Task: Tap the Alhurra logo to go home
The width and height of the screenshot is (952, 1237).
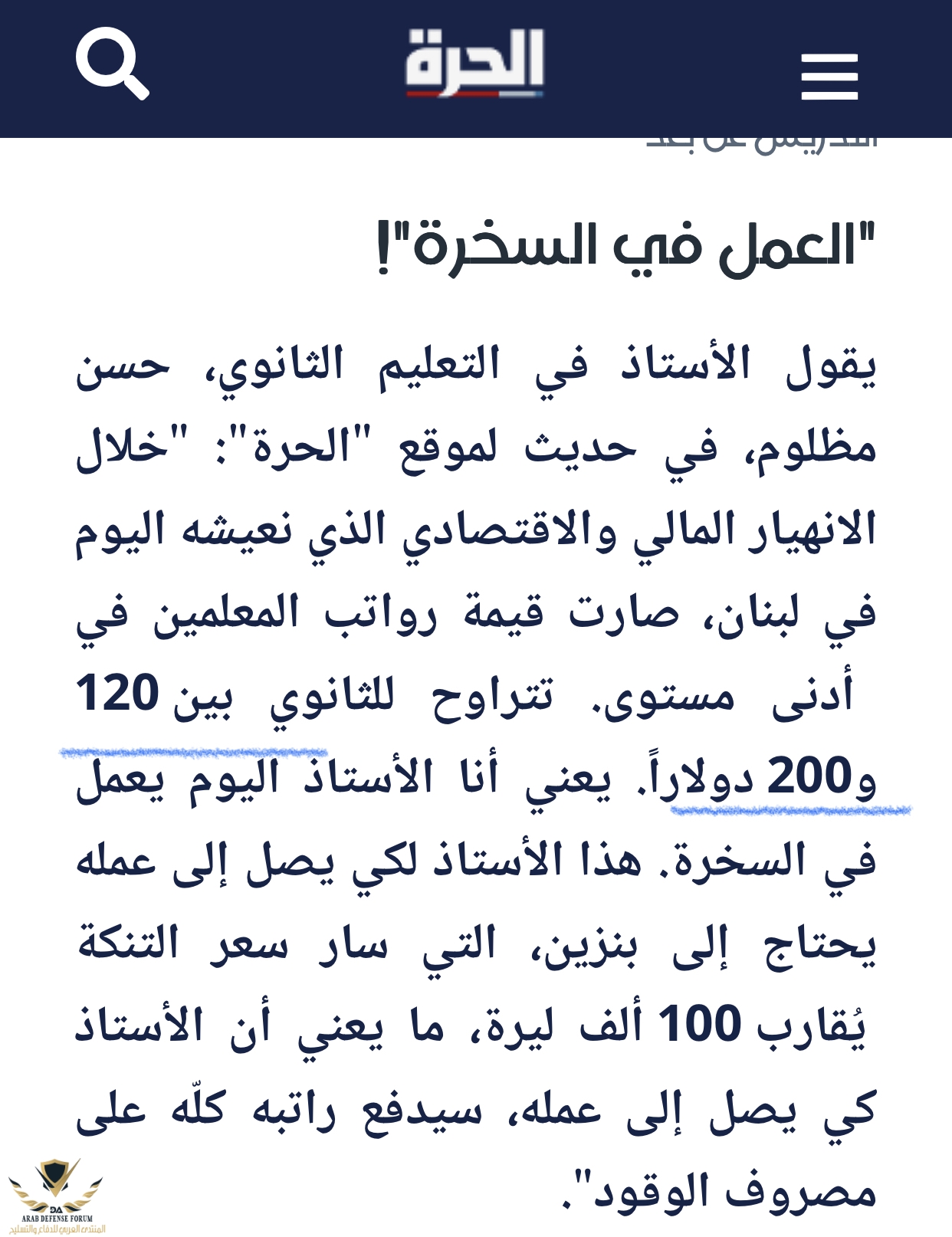Action: [474, 63]
